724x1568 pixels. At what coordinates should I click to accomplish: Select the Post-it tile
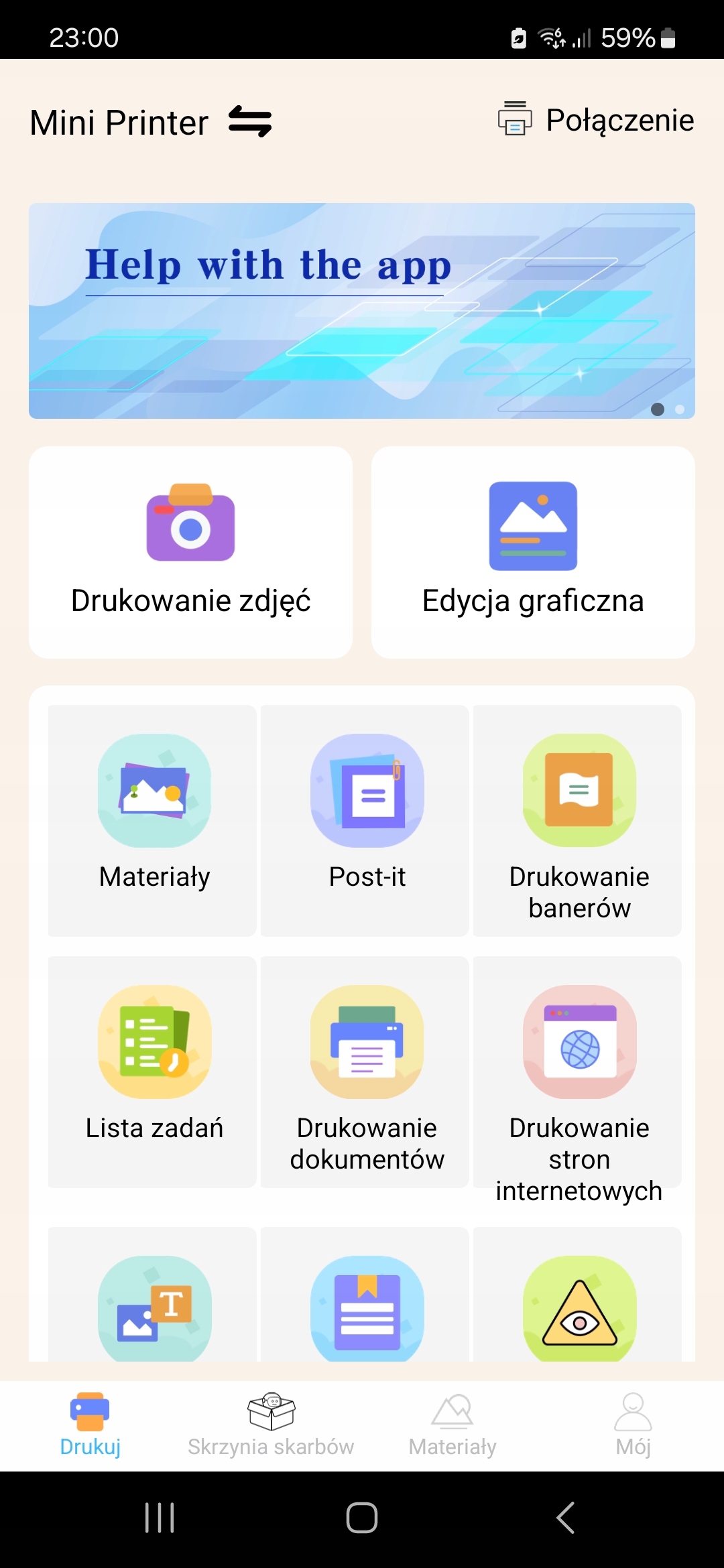366,819
